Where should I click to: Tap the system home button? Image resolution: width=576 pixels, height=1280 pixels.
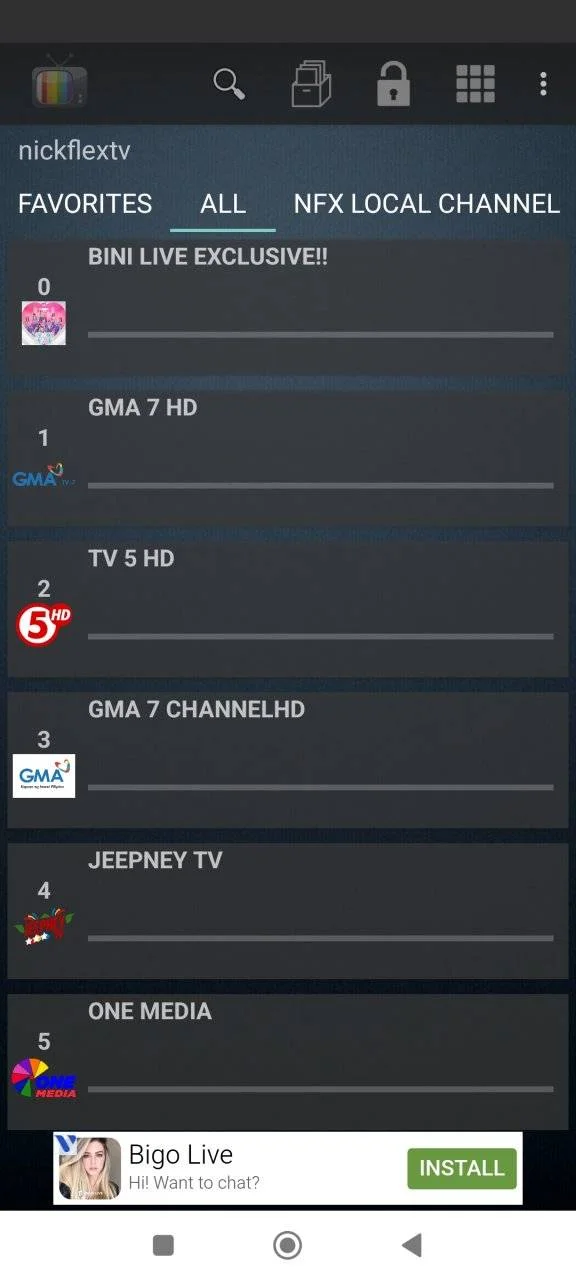pyautogui.click(x=288, y=1245)
